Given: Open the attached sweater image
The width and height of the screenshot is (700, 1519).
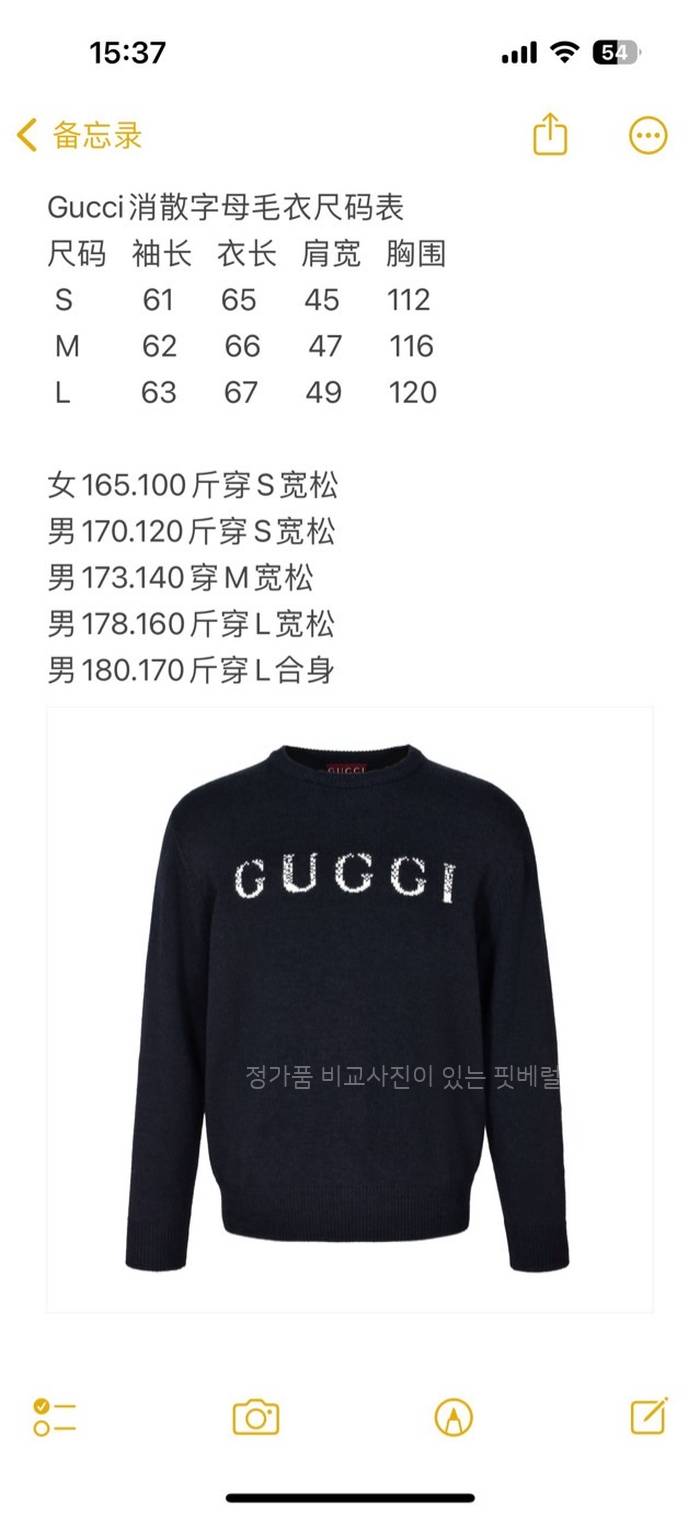Looking at the screenshot, I should [349, 1008].
